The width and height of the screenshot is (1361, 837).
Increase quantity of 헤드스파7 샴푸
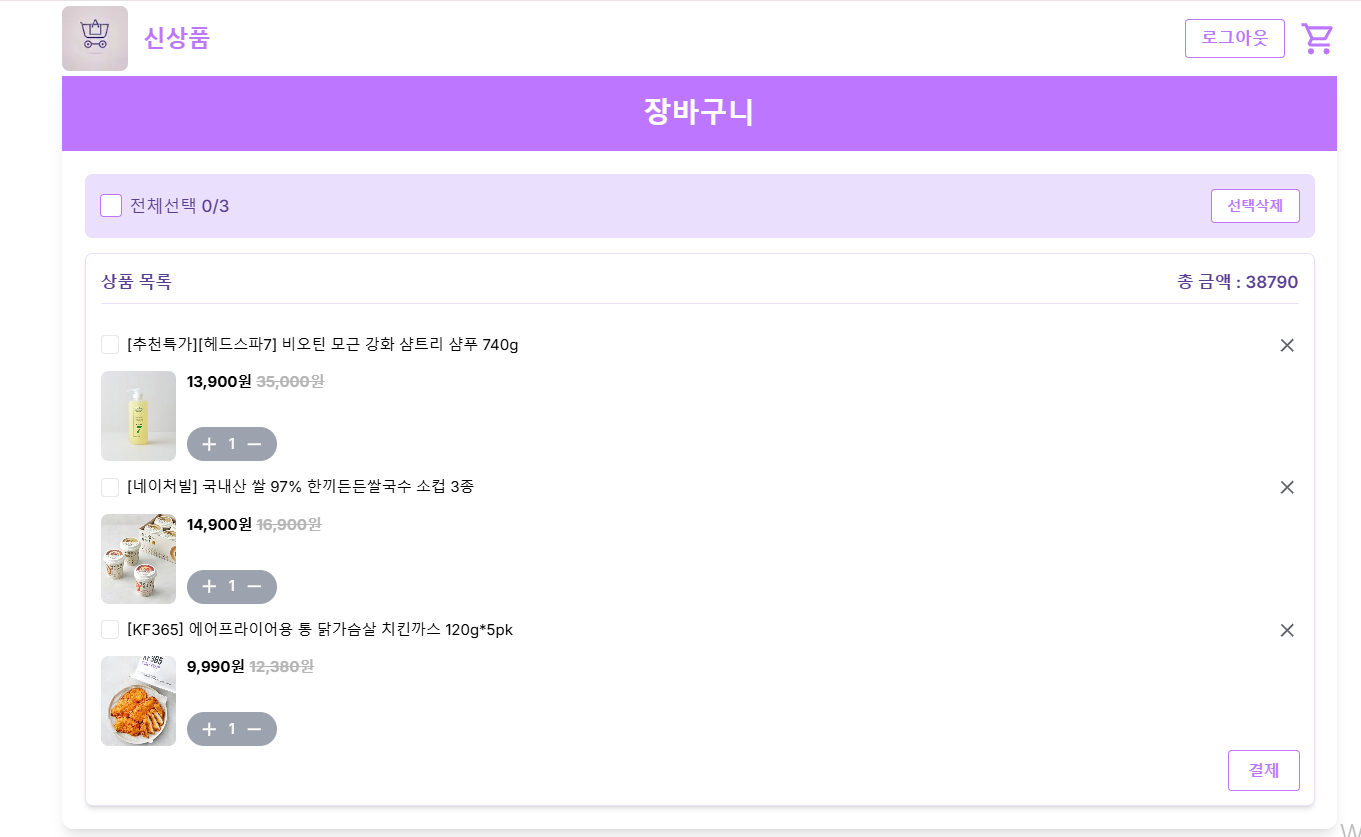click(209, 444)
